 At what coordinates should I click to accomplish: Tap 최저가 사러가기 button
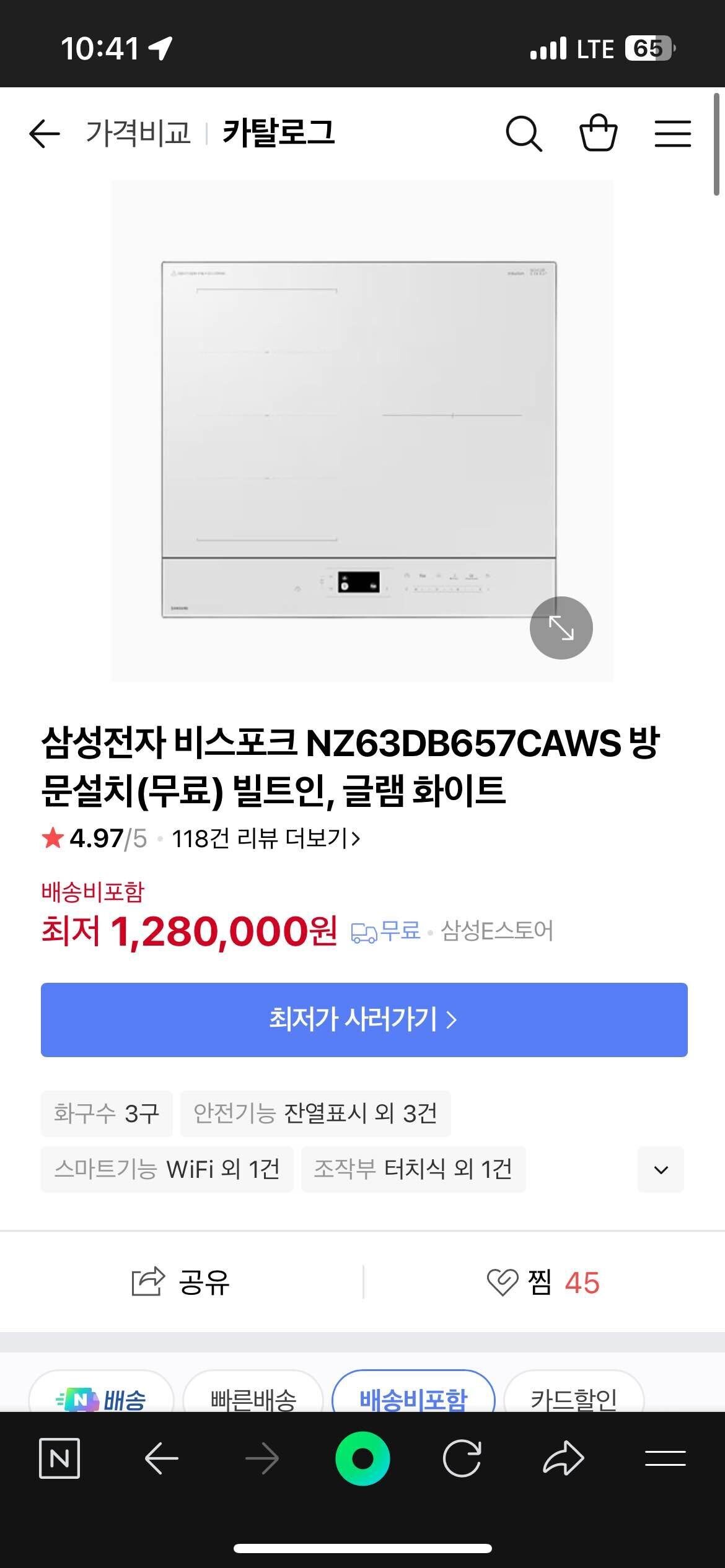pos(362,1019)
